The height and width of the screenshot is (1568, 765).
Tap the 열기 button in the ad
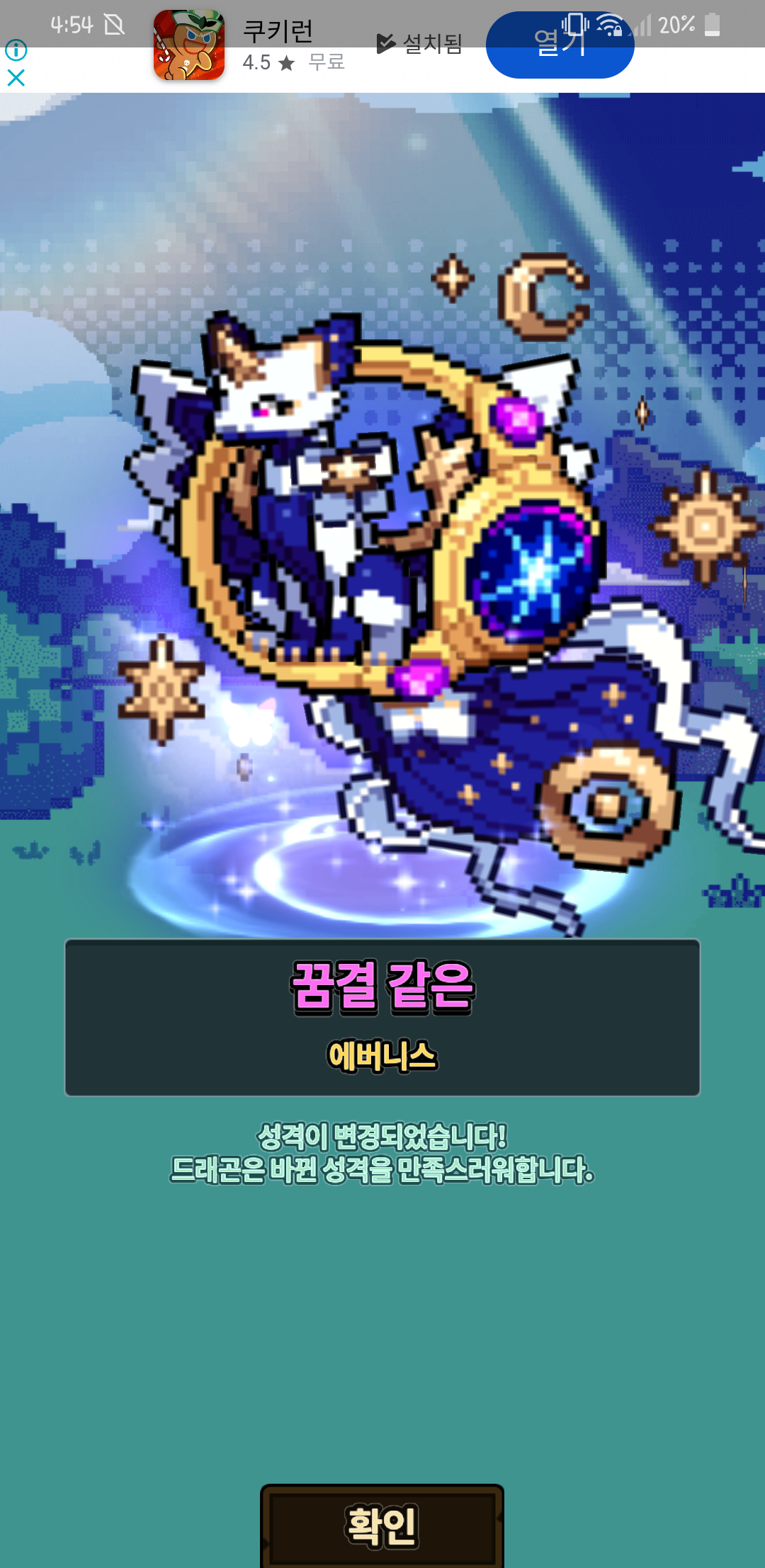point(560,45)
